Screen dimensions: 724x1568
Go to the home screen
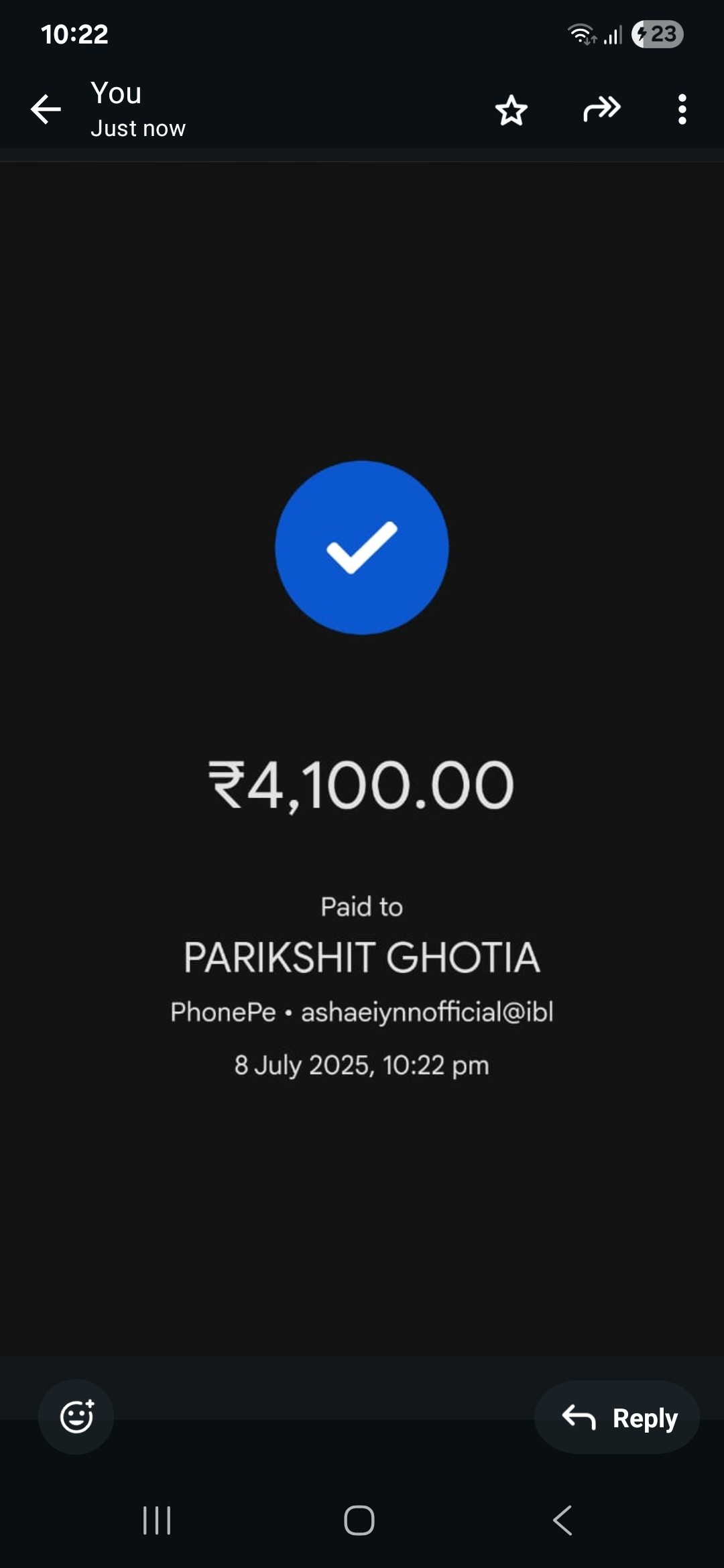(x=359, y=1520)
